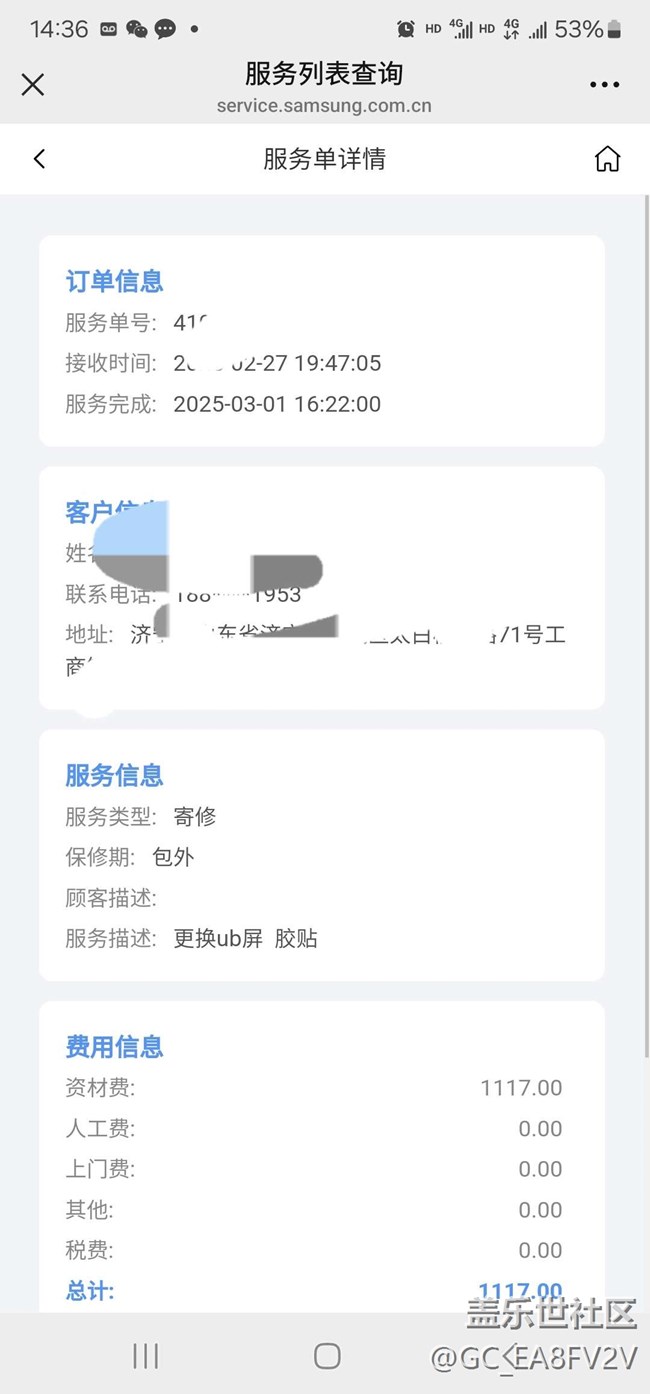This screenshot has width=650, height=1394.
Task: Open the three-dot overflow menu
Action: coord(605,85)
